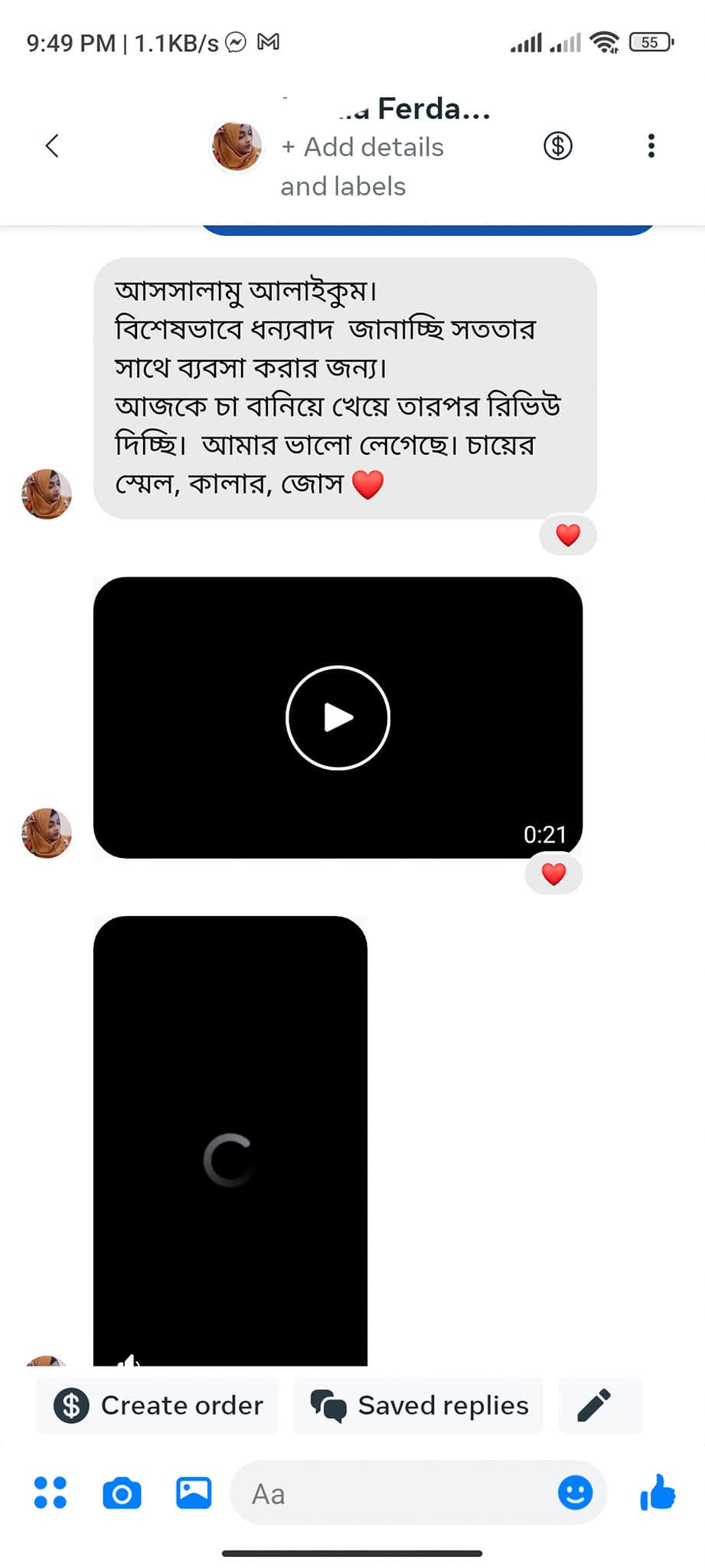Open the loading video below

(x=230, y=1141)
